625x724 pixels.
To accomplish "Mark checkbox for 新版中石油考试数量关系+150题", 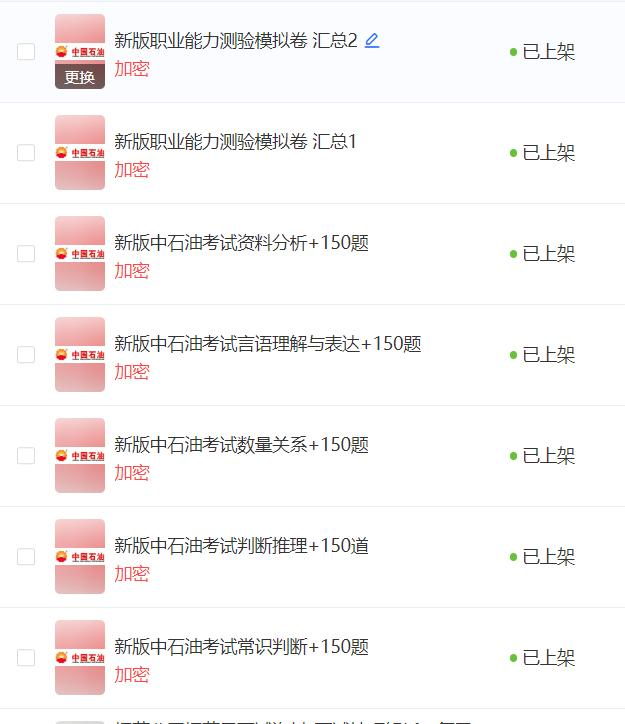I will coord(26,456).
